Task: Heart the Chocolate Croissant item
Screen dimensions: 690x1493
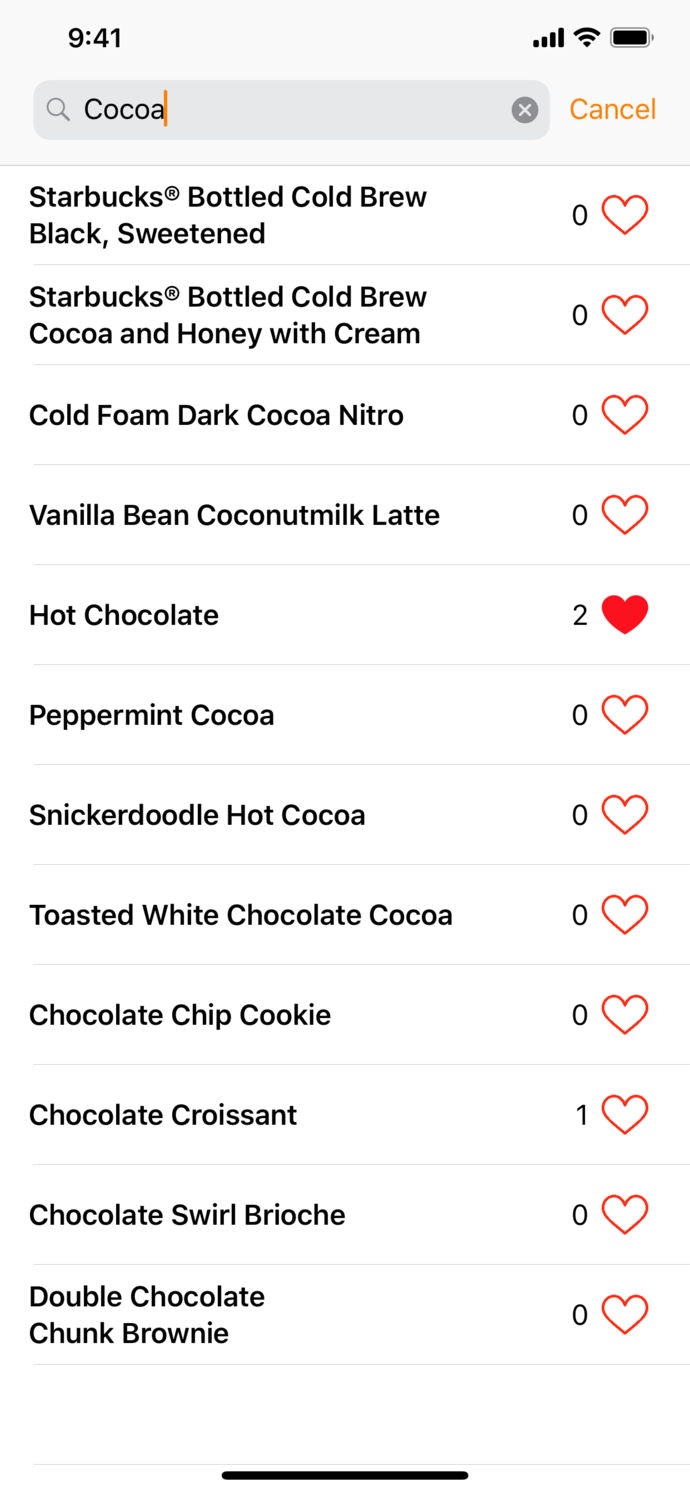Action: point(625,1115)
